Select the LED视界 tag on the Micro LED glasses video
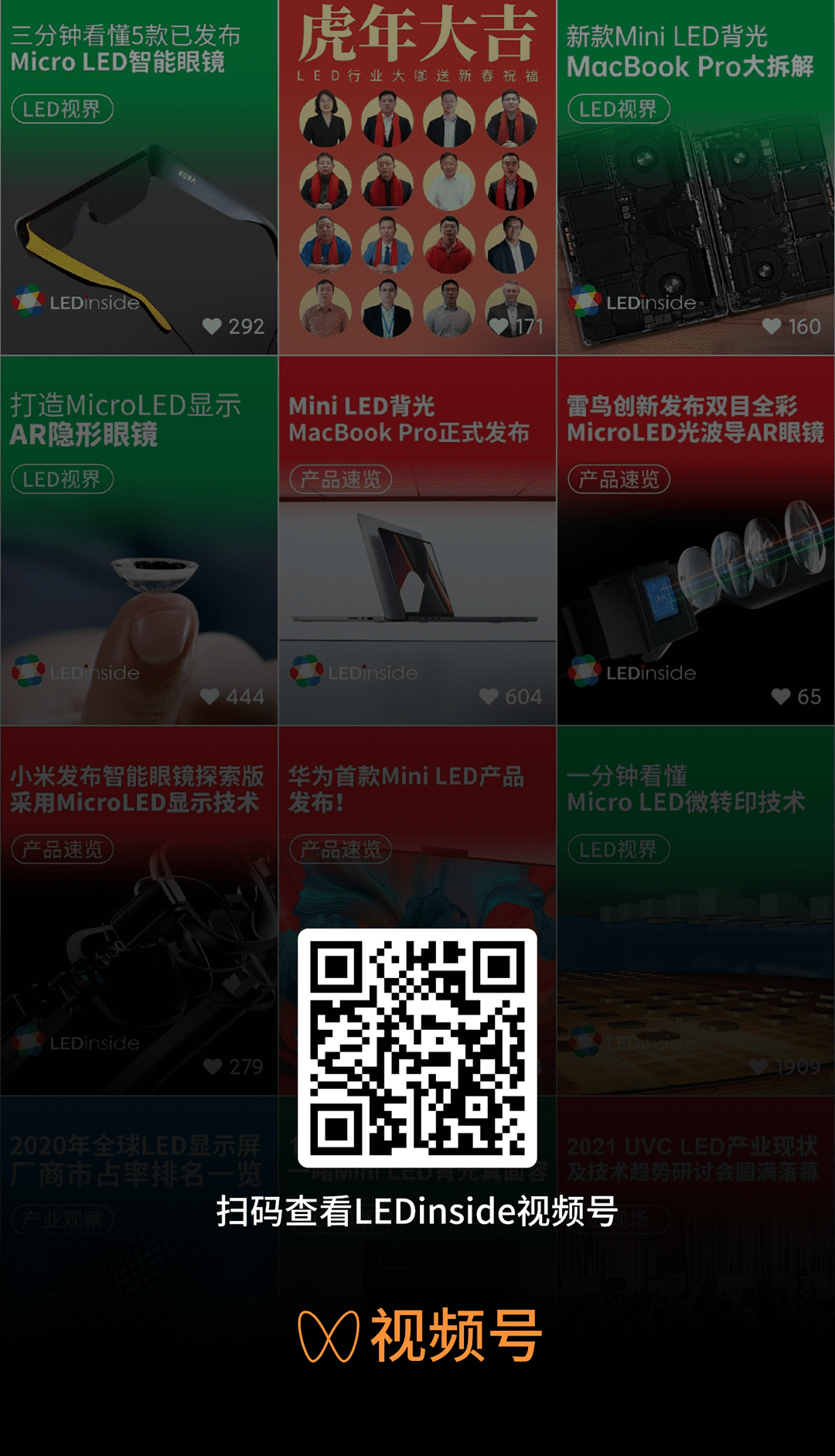The width and height of the screenshot is (835, 1456). tap(63, 110)
